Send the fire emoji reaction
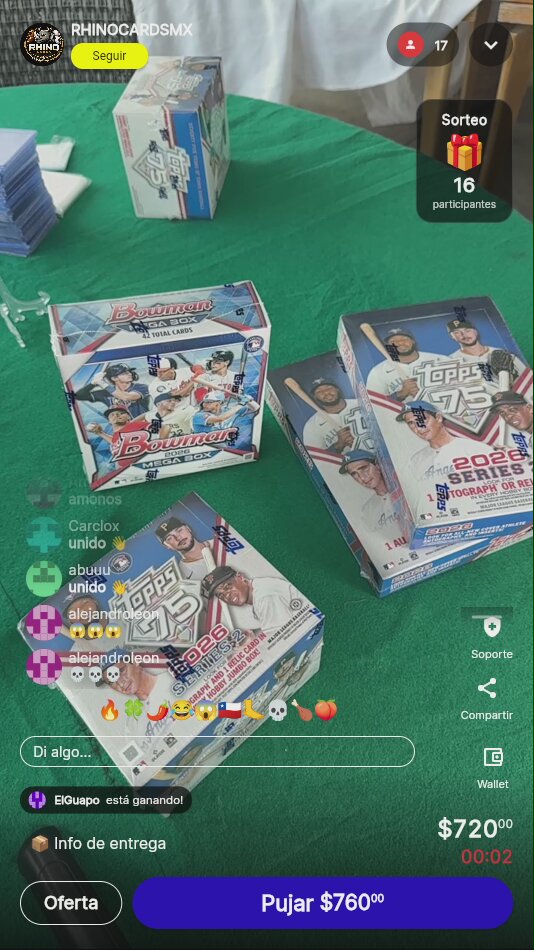This screenshot has width=534, height=950. tap(110, 710)
